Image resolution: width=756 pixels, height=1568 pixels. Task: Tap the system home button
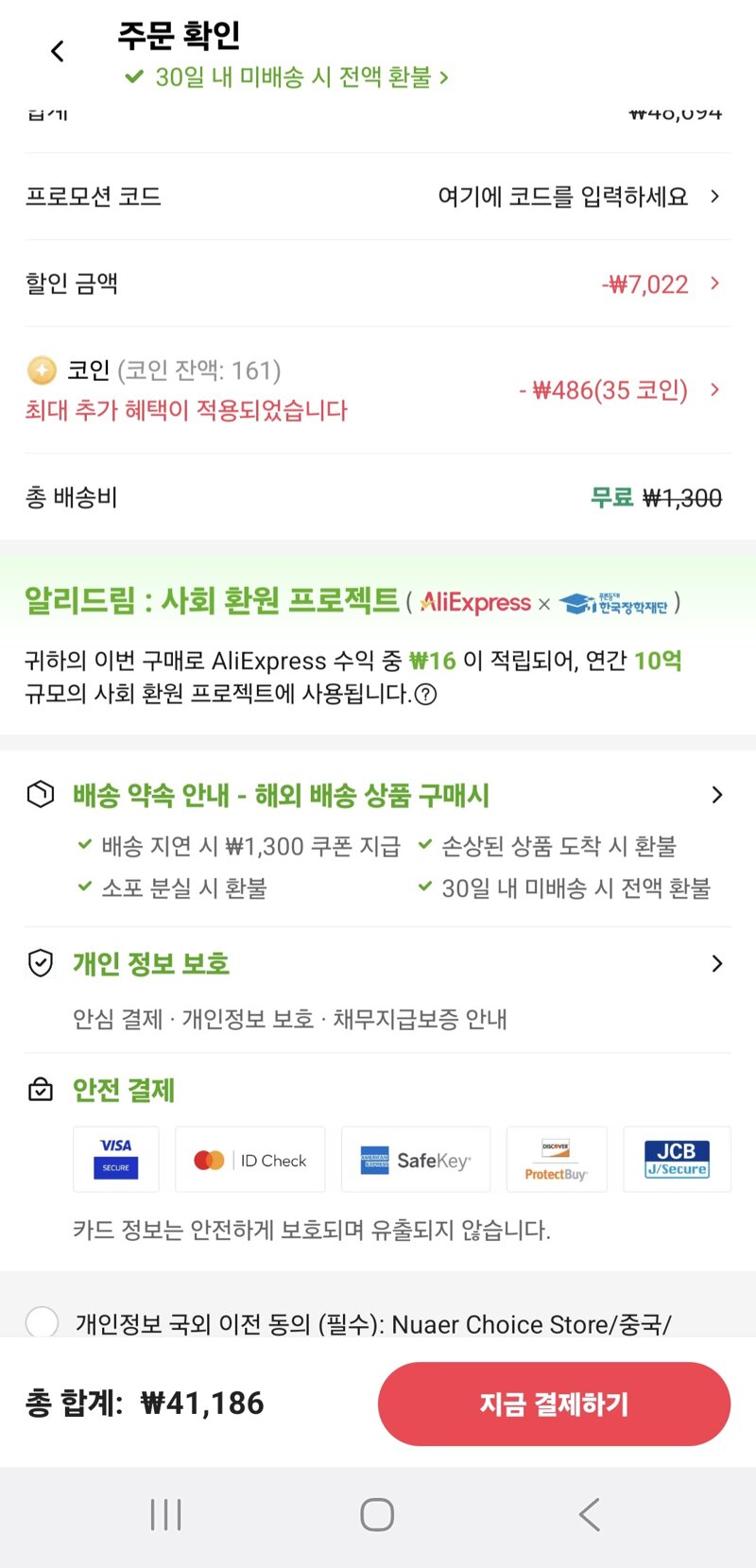tap(377, 1514)
